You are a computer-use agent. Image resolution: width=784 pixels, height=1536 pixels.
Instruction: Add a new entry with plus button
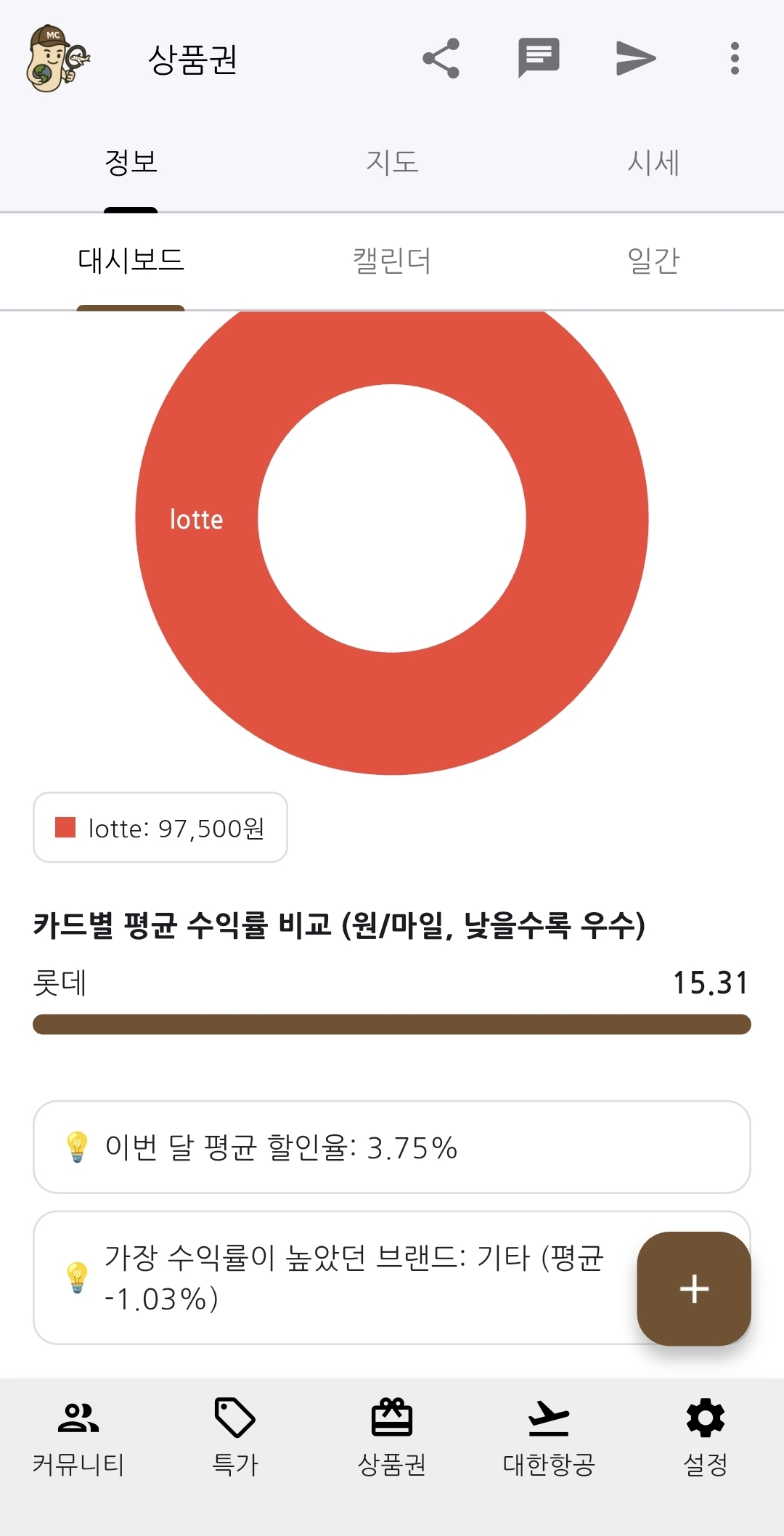(694, 1288)
